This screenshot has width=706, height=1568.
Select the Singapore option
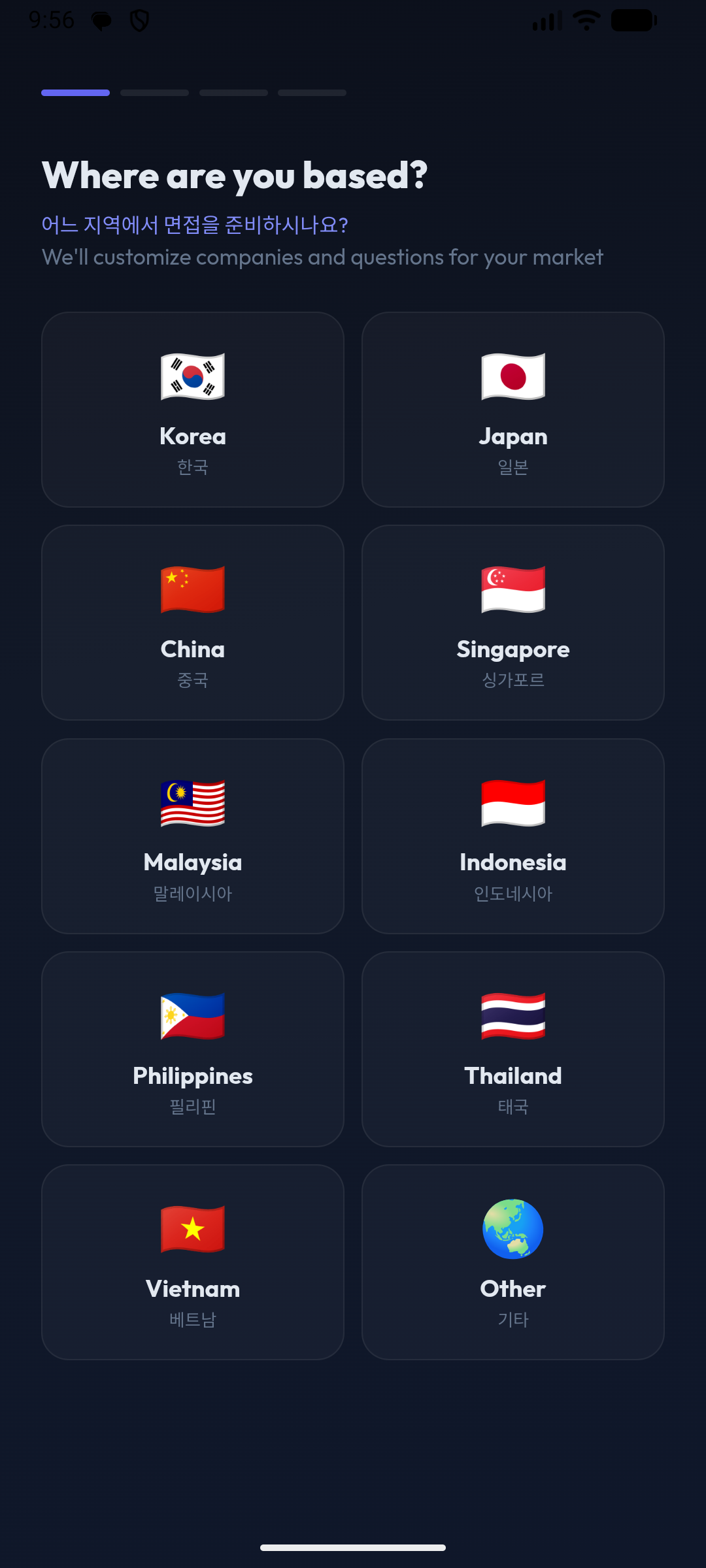pos(513,623)
